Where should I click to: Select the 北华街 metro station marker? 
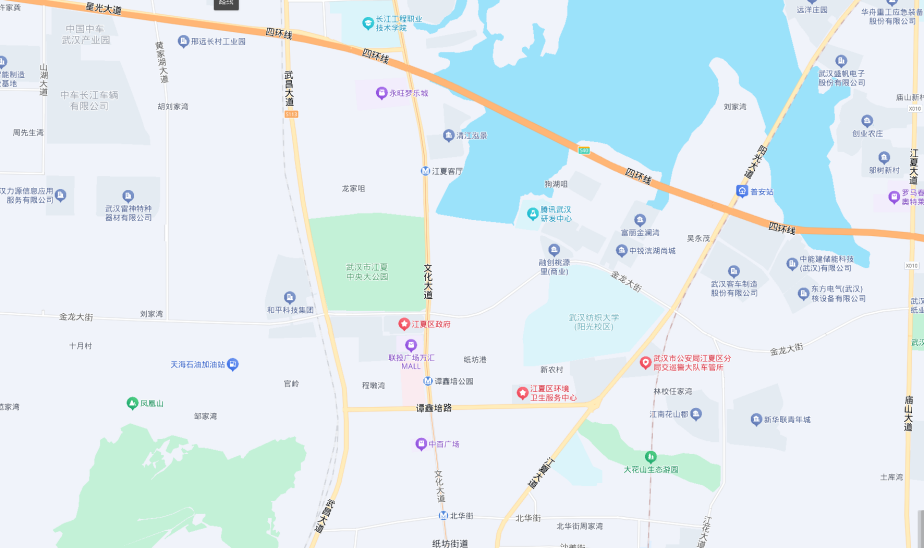point(442,516)
